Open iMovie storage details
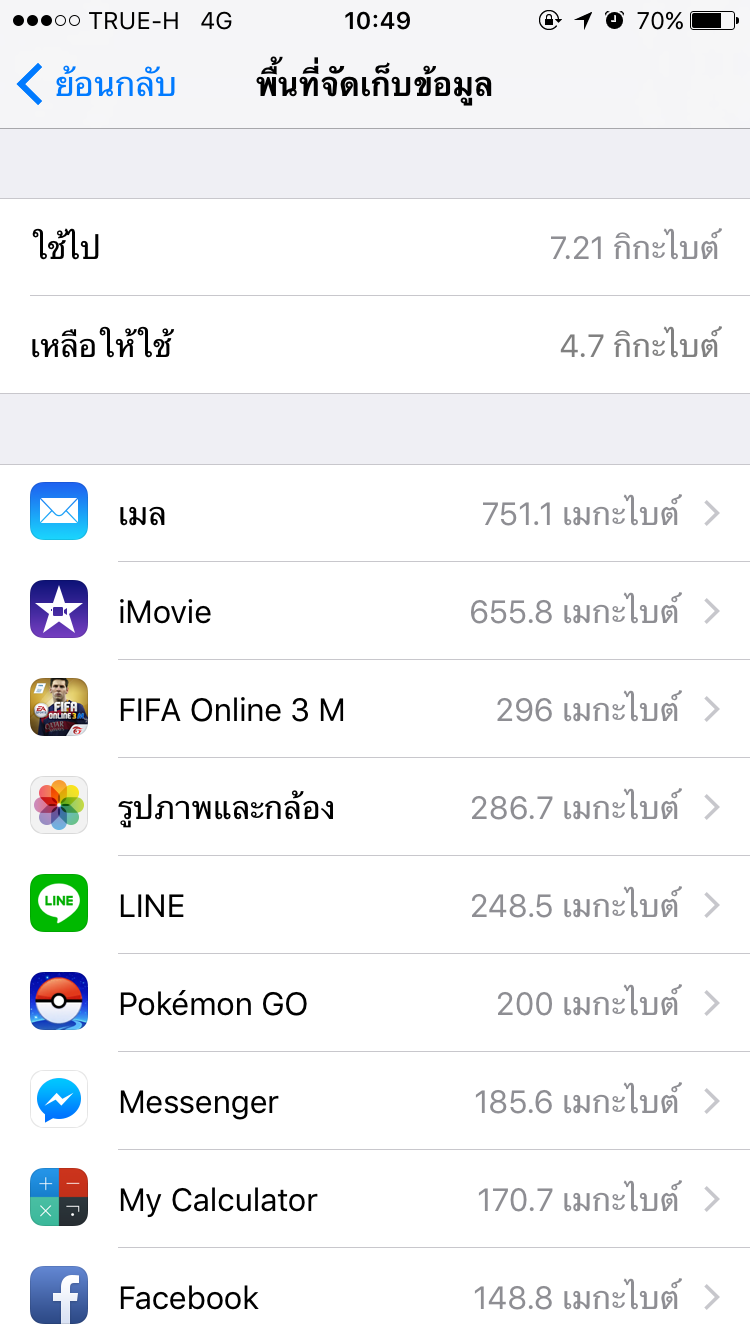750x1334 pixels. coord(375,612)
